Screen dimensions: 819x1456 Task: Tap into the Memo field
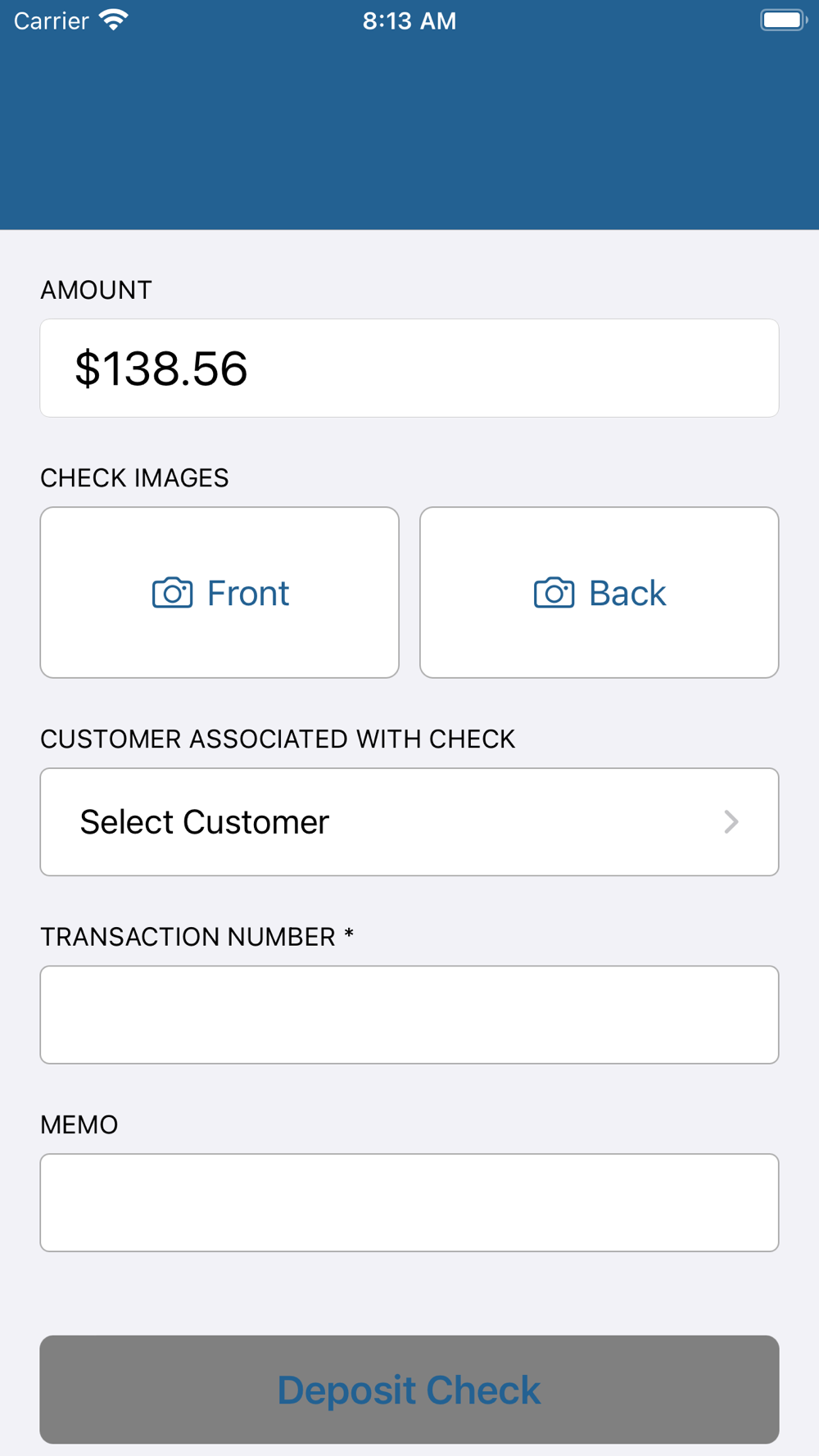click(409, 1203)
